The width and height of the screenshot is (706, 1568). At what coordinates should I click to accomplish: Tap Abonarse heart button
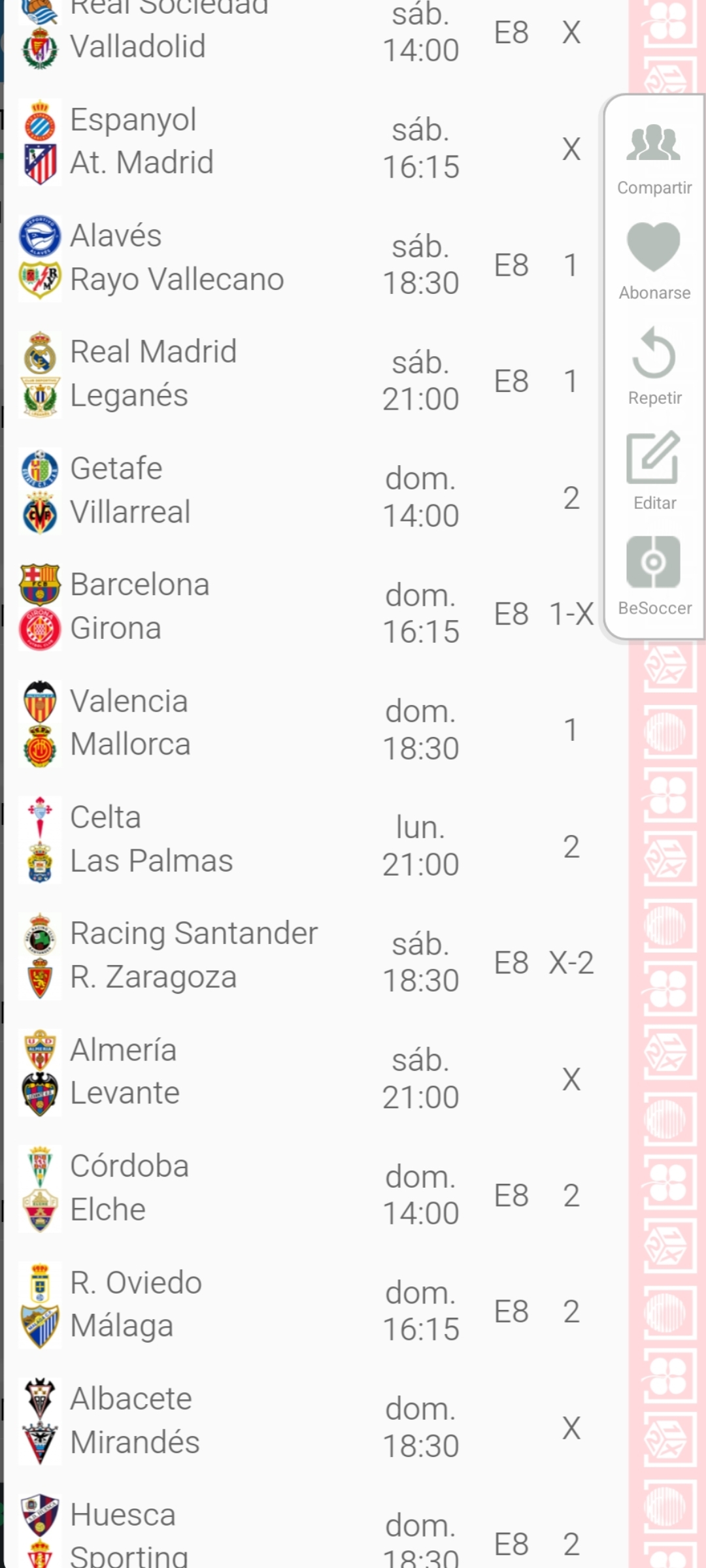click(x=654, y=262)
